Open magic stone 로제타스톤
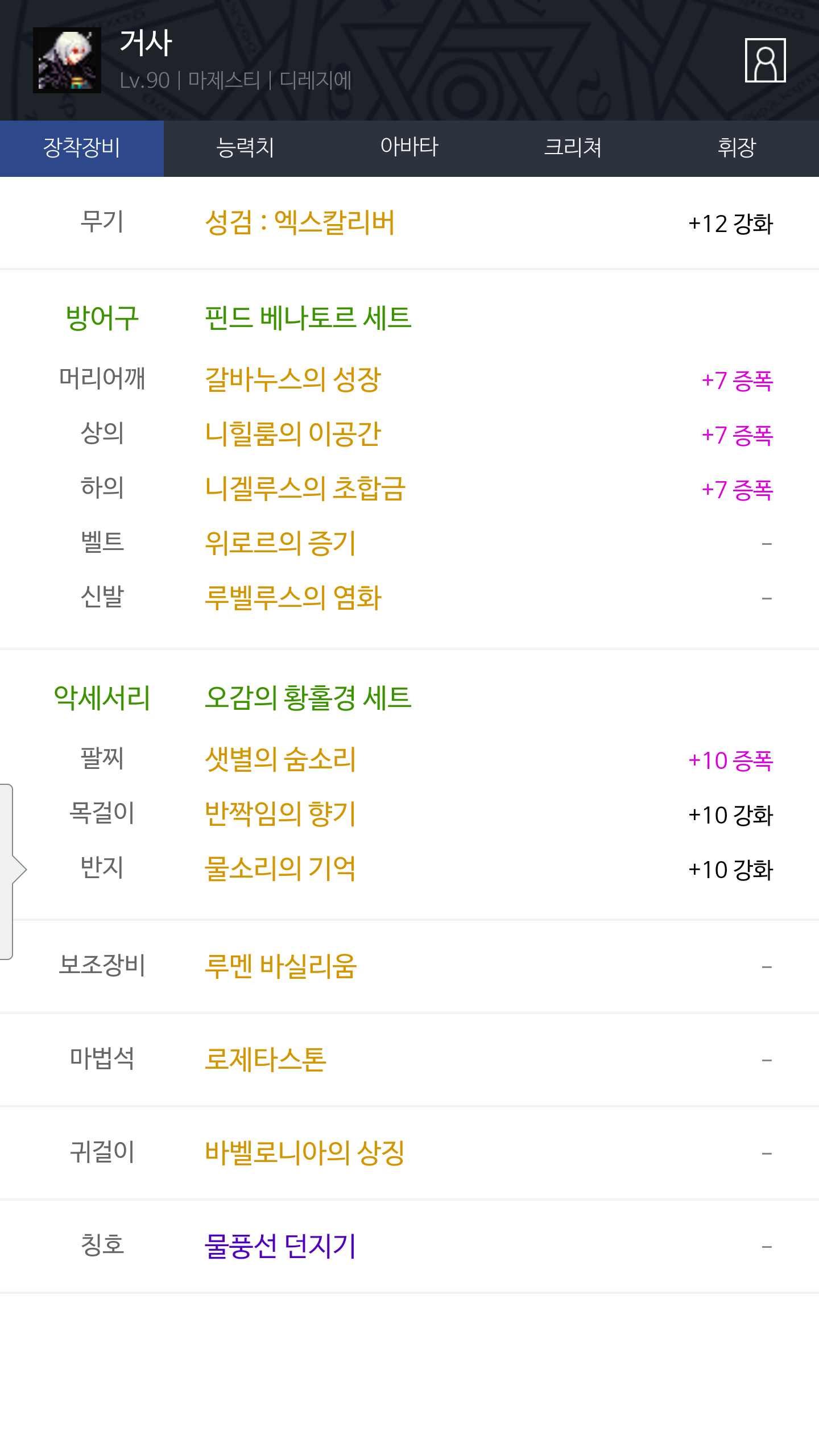 [x=266, y=1060]
